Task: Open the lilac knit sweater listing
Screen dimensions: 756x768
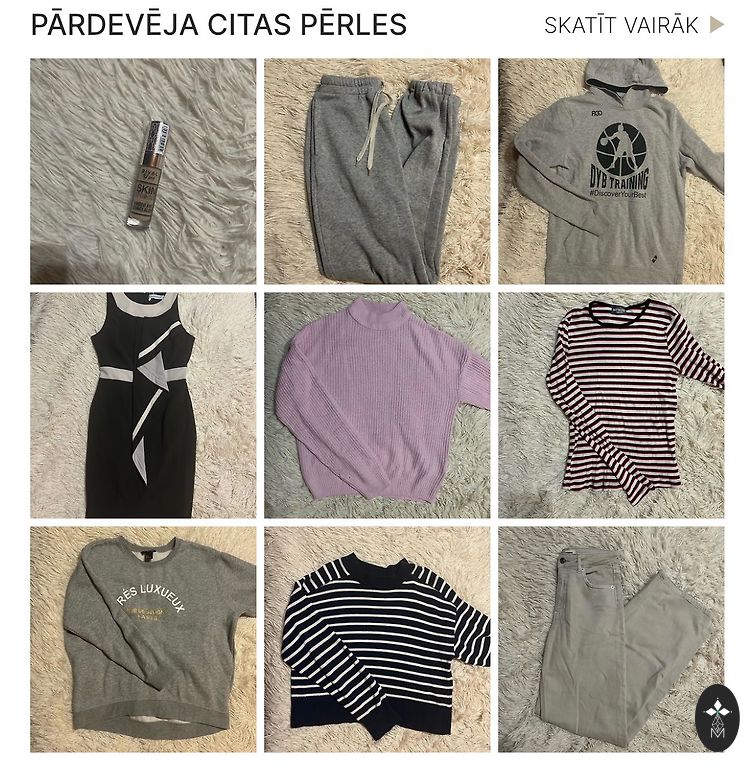Action: [377, 405]
